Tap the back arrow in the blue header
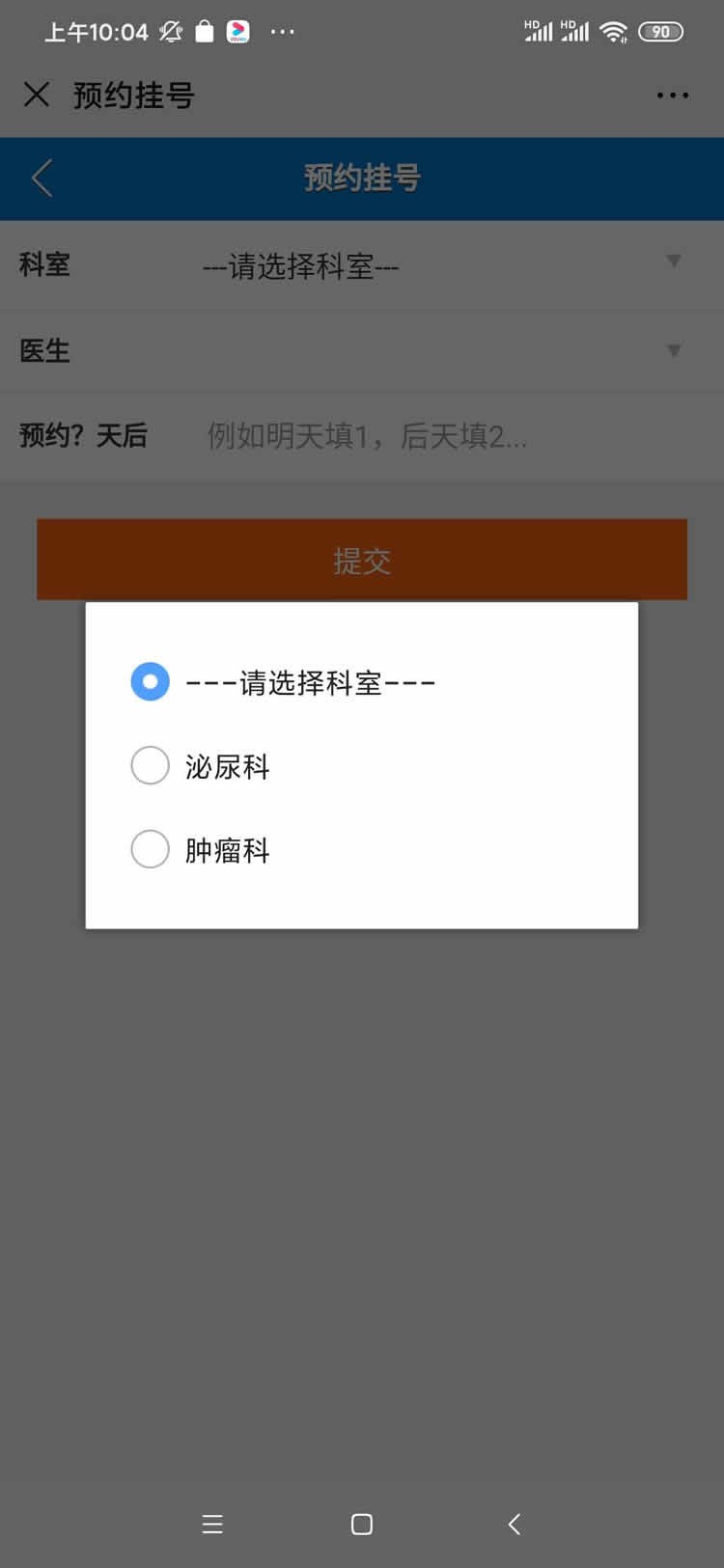The width and height of the screenshot is (724, 1568). click(41, 178)
